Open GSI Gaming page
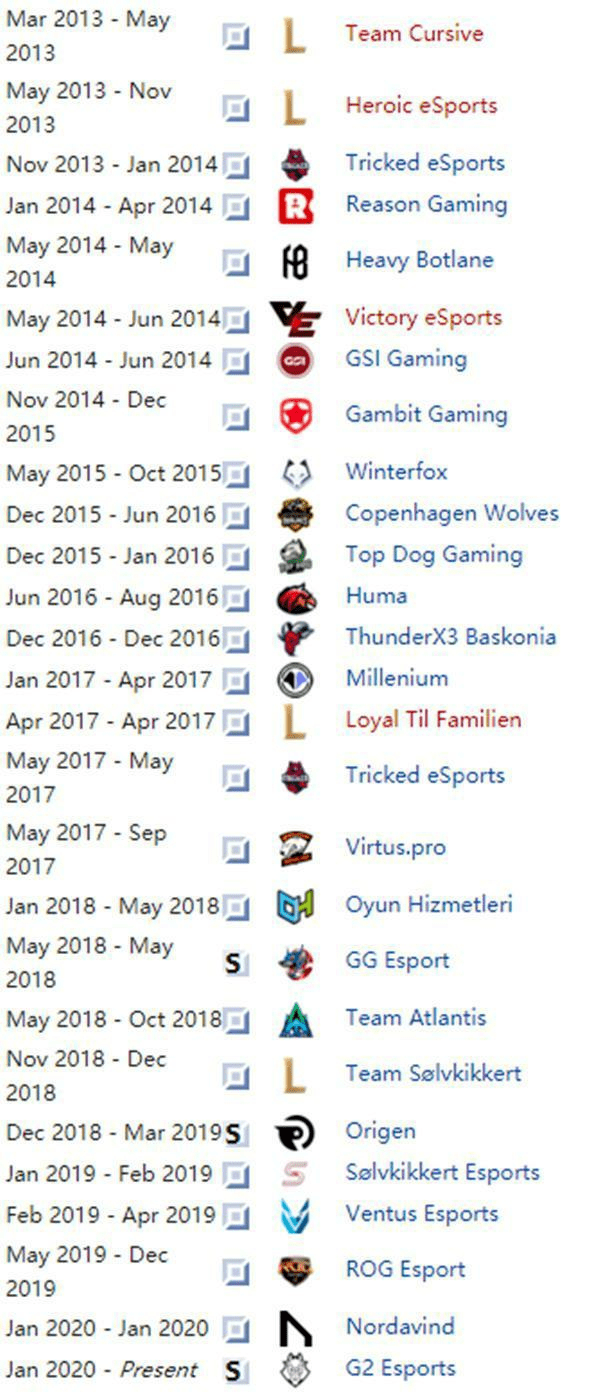 406,358
